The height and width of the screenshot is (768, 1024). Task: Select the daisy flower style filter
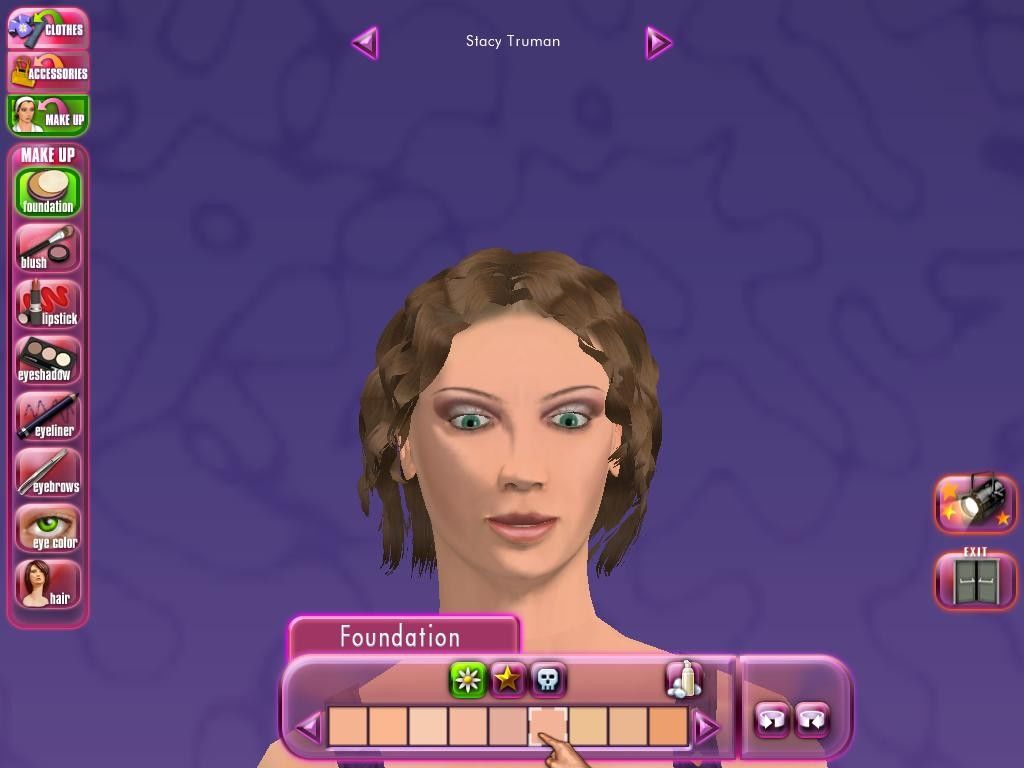tap(467, 680)
